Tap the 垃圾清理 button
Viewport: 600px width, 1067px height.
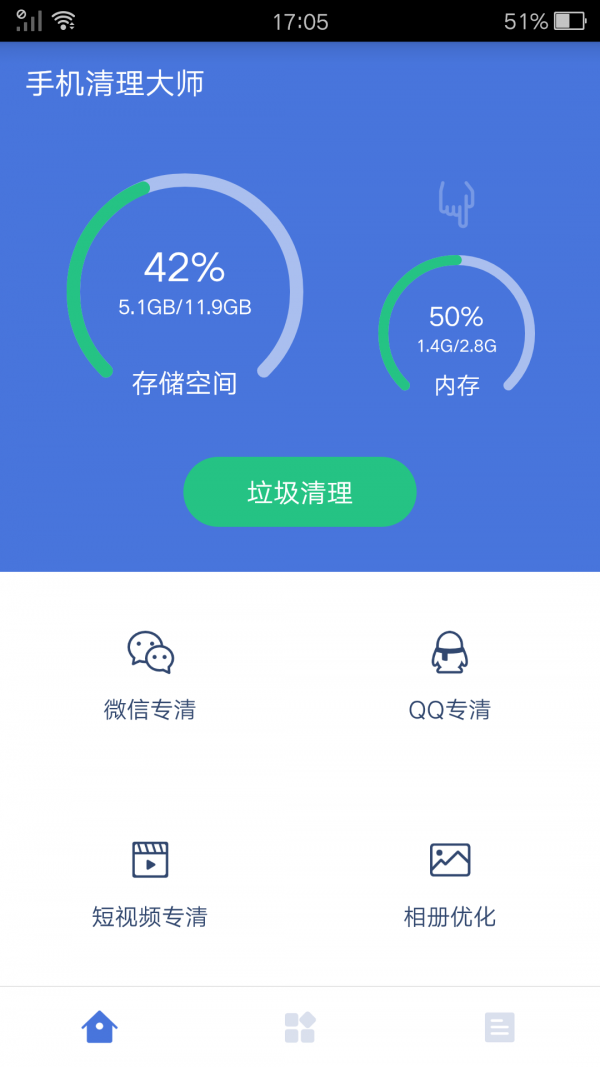click(299, 492)
